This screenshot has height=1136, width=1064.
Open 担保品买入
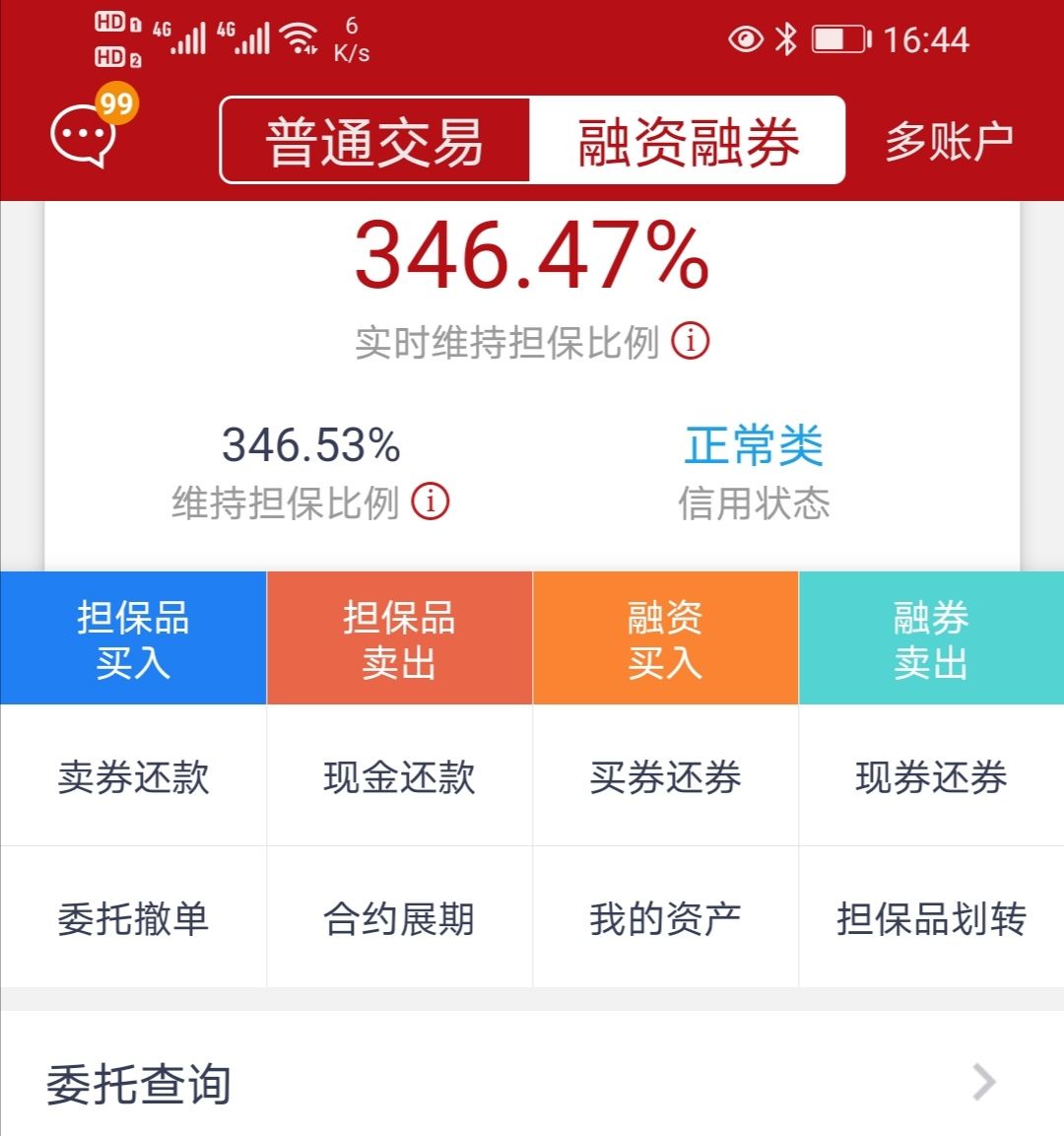click(133, 638)
